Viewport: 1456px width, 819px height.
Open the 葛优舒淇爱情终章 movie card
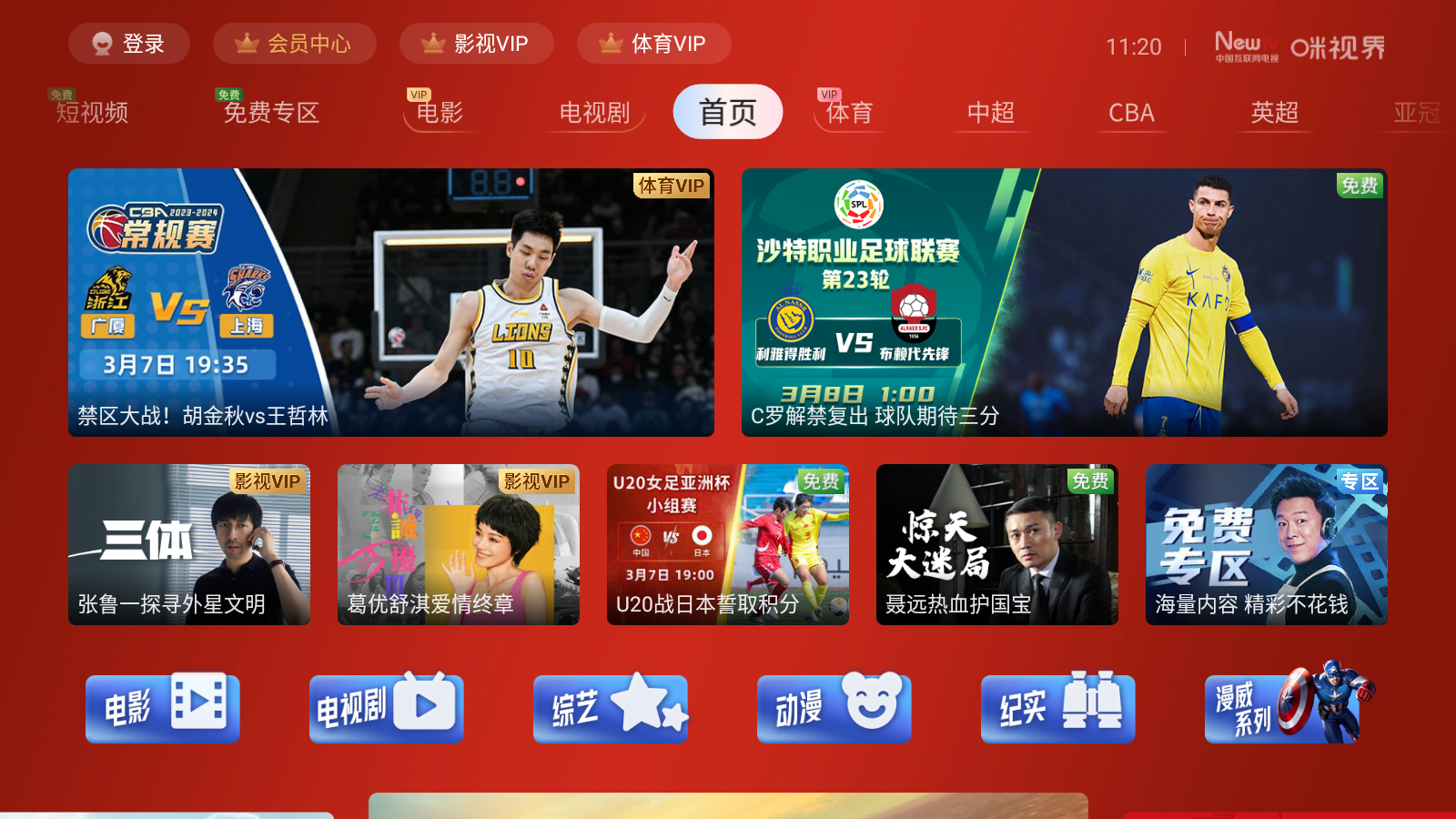click(x=458, y=544)
